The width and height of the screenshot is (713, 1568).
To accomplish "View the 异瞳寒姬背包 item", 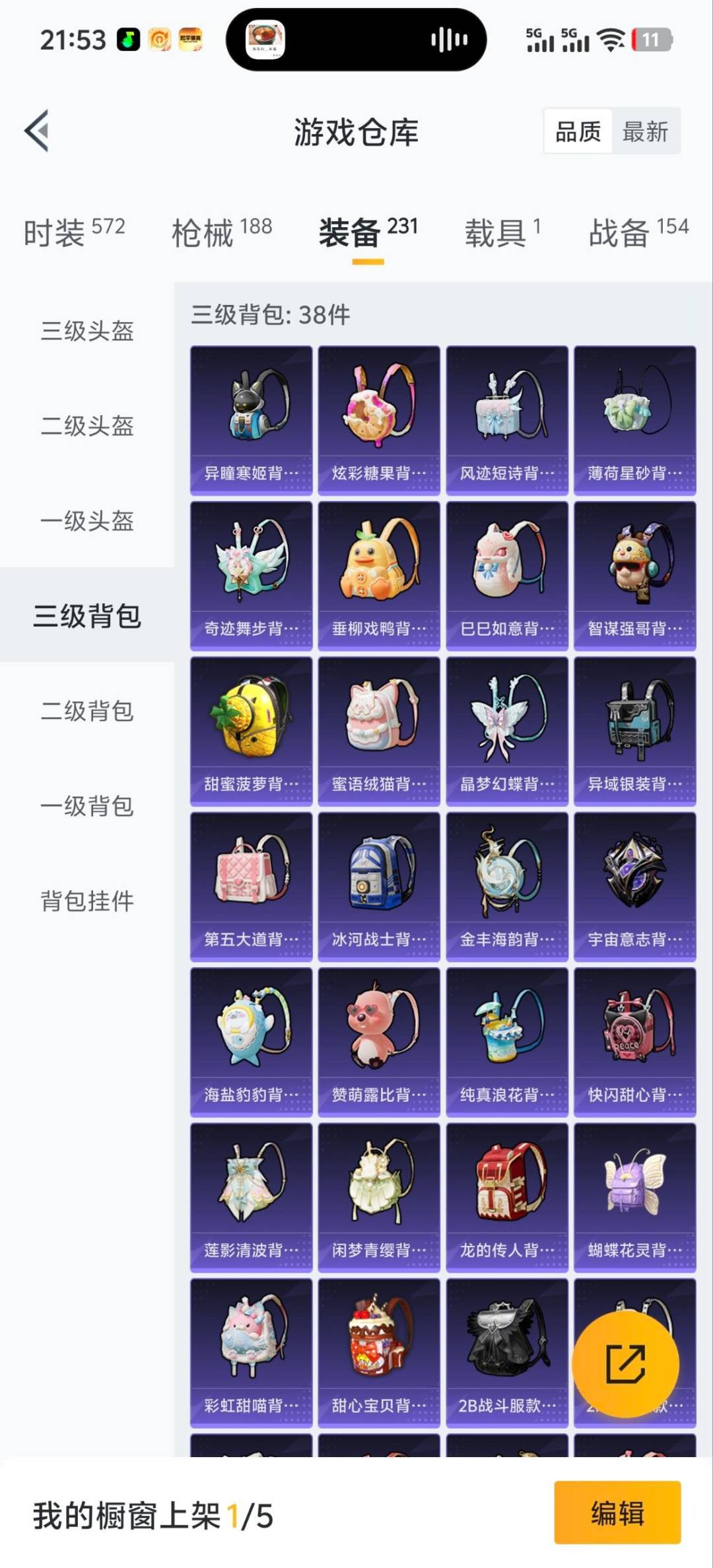I will pos(251,416).
